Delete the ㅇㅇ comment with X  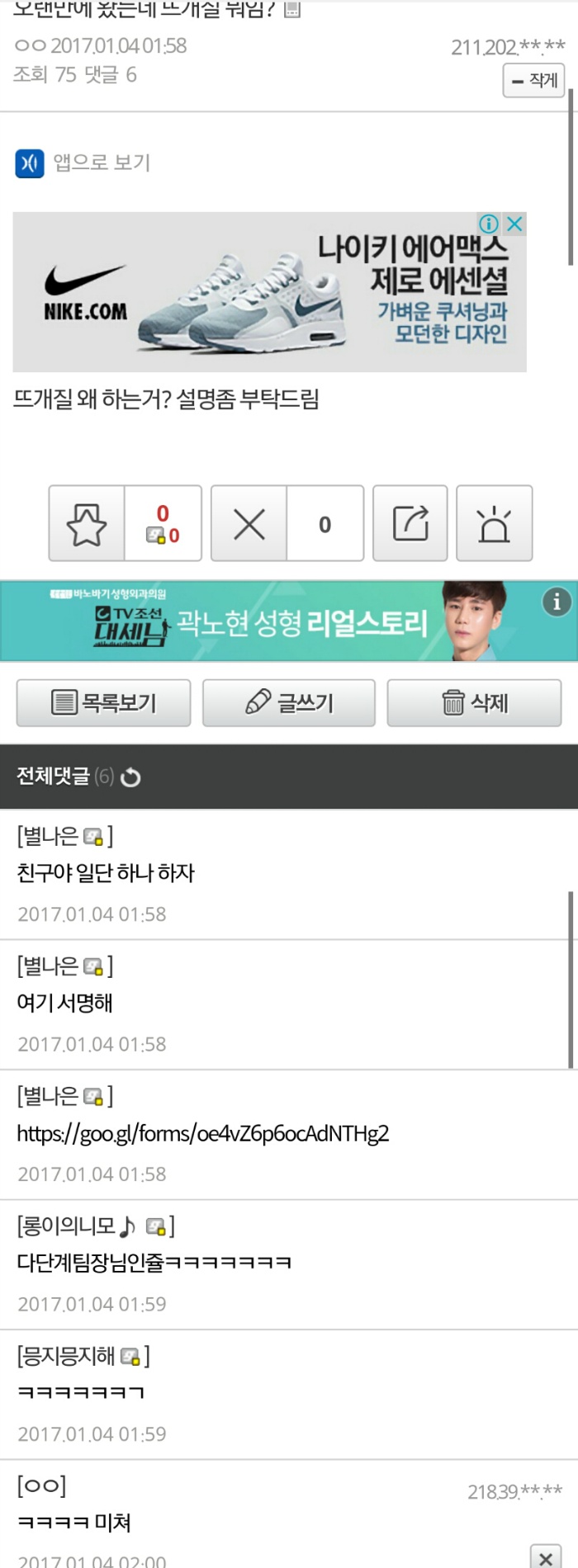point(545,1557)
